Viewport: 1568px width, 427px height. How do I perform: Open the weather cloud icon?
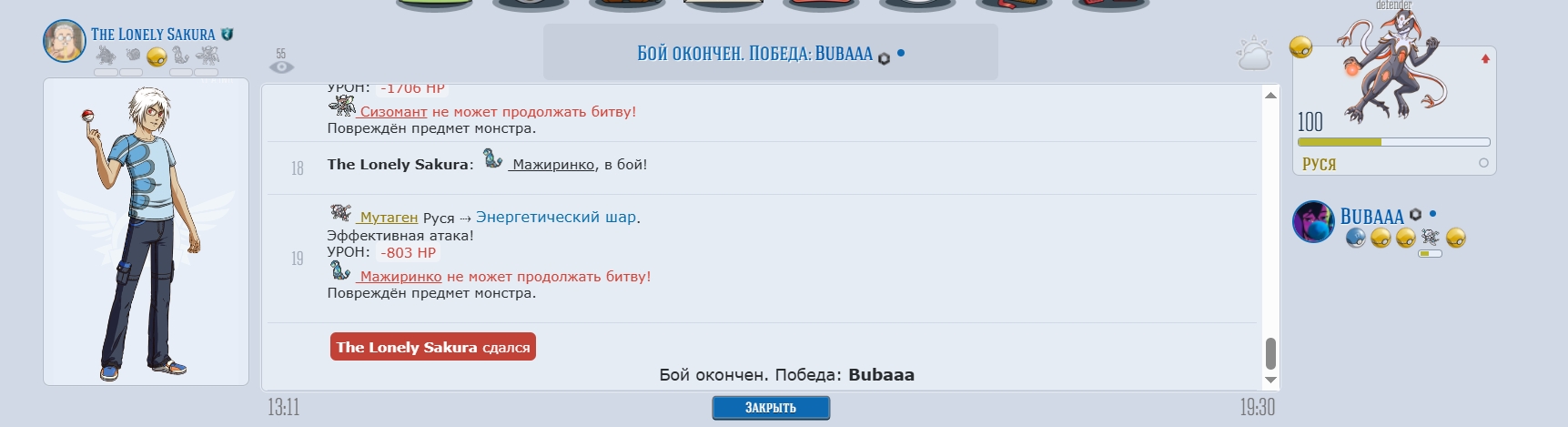[x=1253, y=55]
